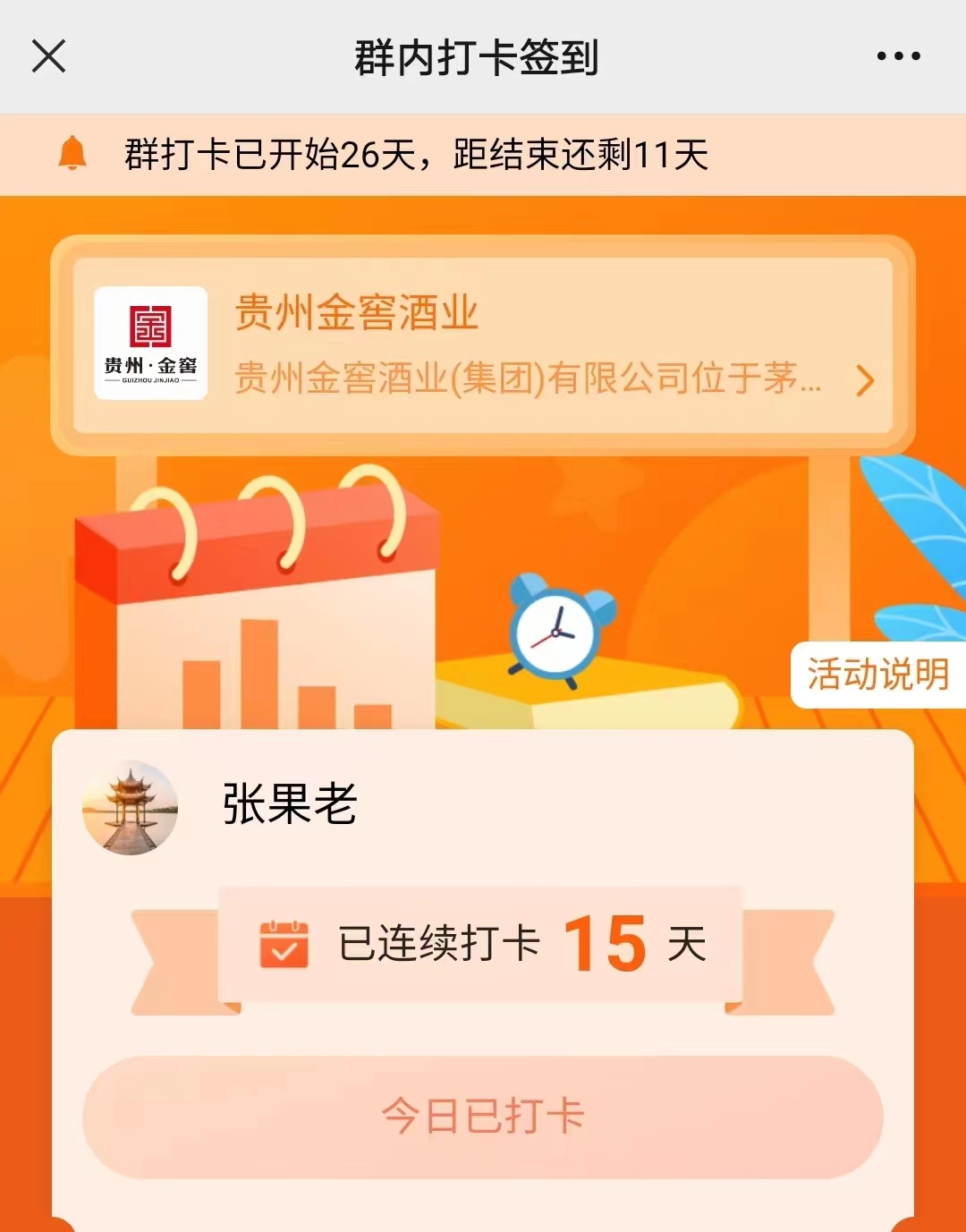Viewport: 966px width, 1232px height.
Task: Close the group check-in page
Action: coord(49,55)
